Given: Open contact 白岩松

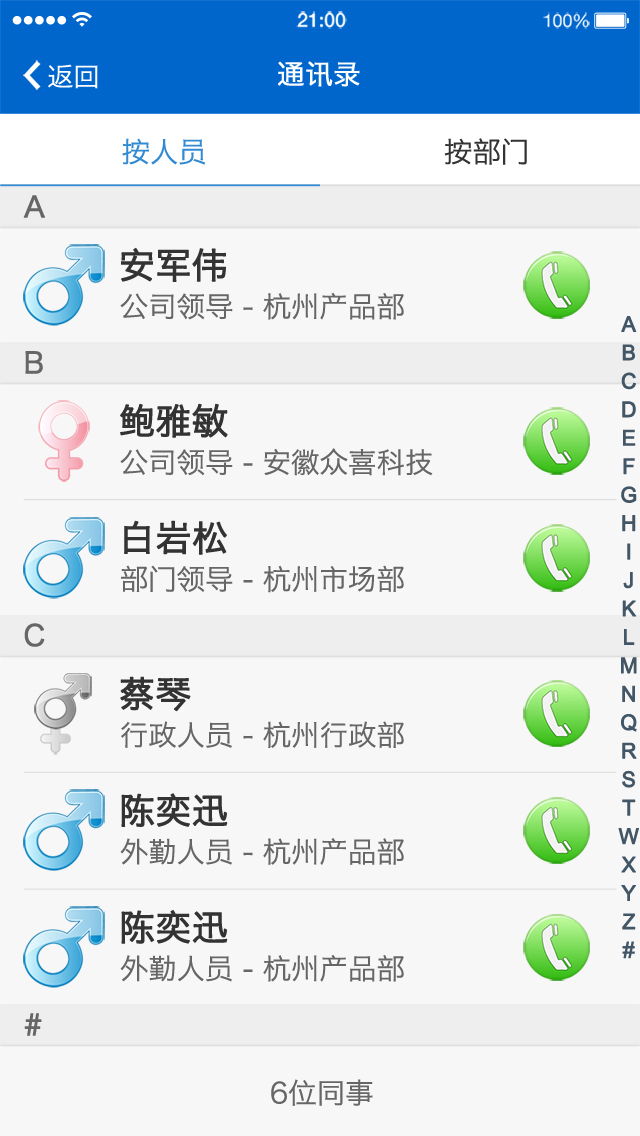Looking at the screenshot, I should point(260,558).
